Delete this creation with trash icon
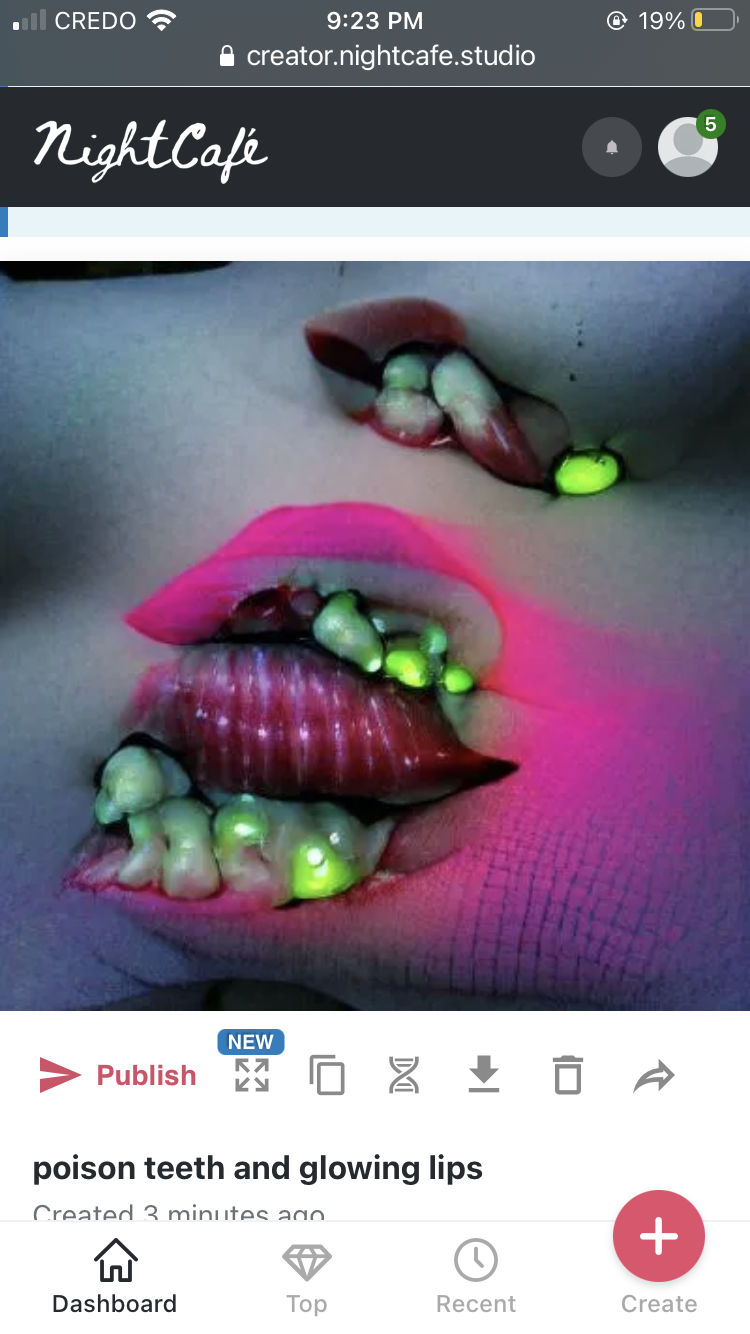Screen dimensions: 750x1334 (567, 1075)
